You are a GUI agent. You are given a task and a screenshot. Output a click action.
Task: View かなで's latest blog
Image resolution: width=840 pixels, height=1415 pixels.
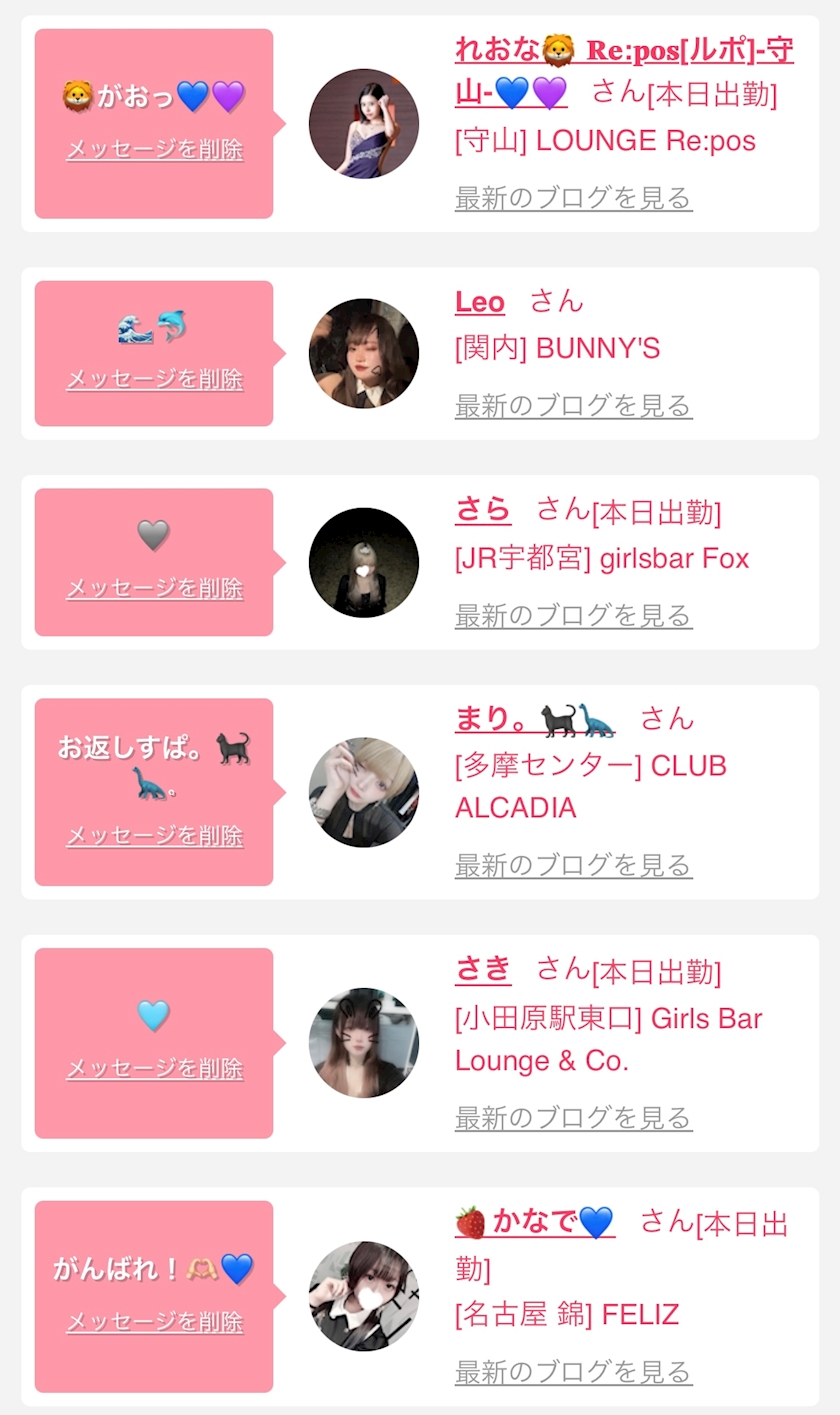[573, 1372]
